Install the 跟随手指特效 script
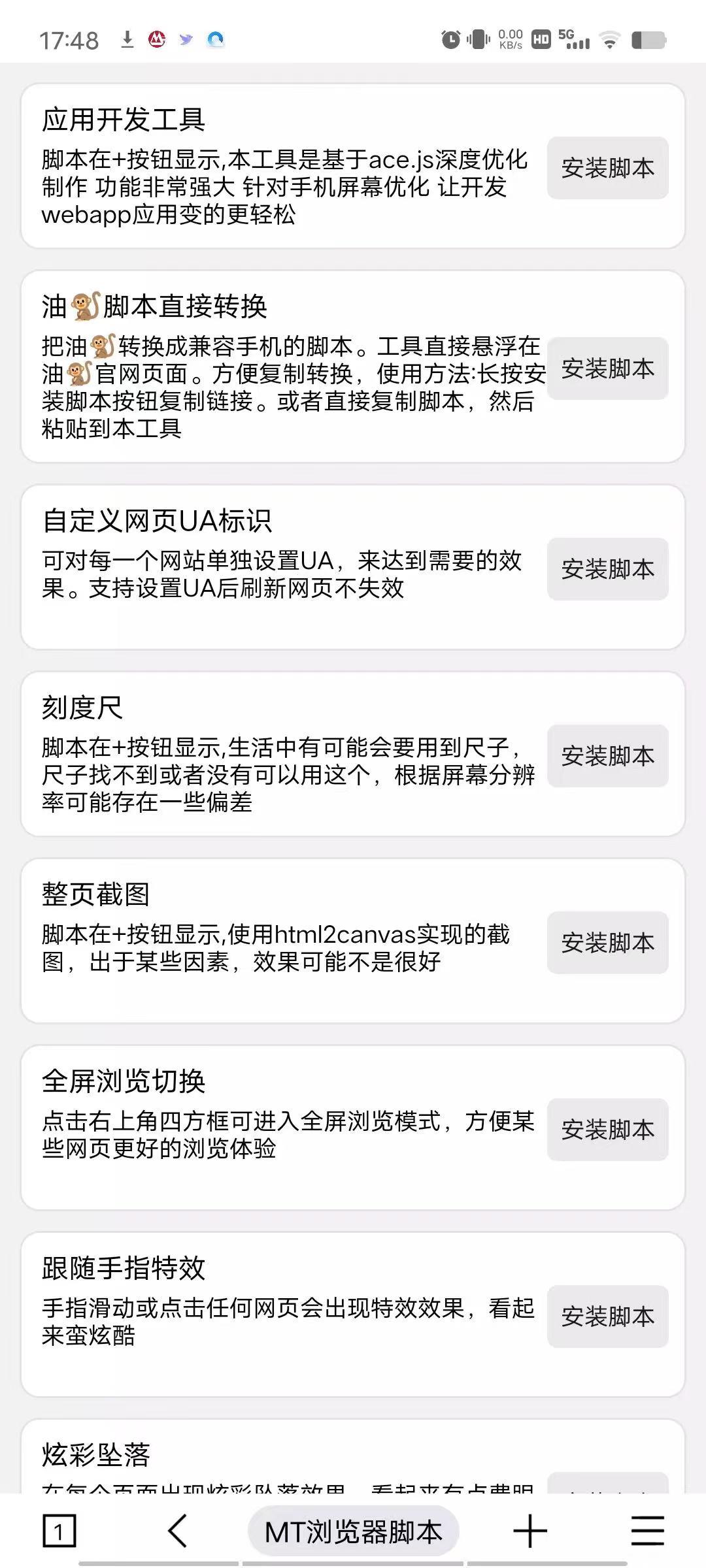 pos(607,1316)
